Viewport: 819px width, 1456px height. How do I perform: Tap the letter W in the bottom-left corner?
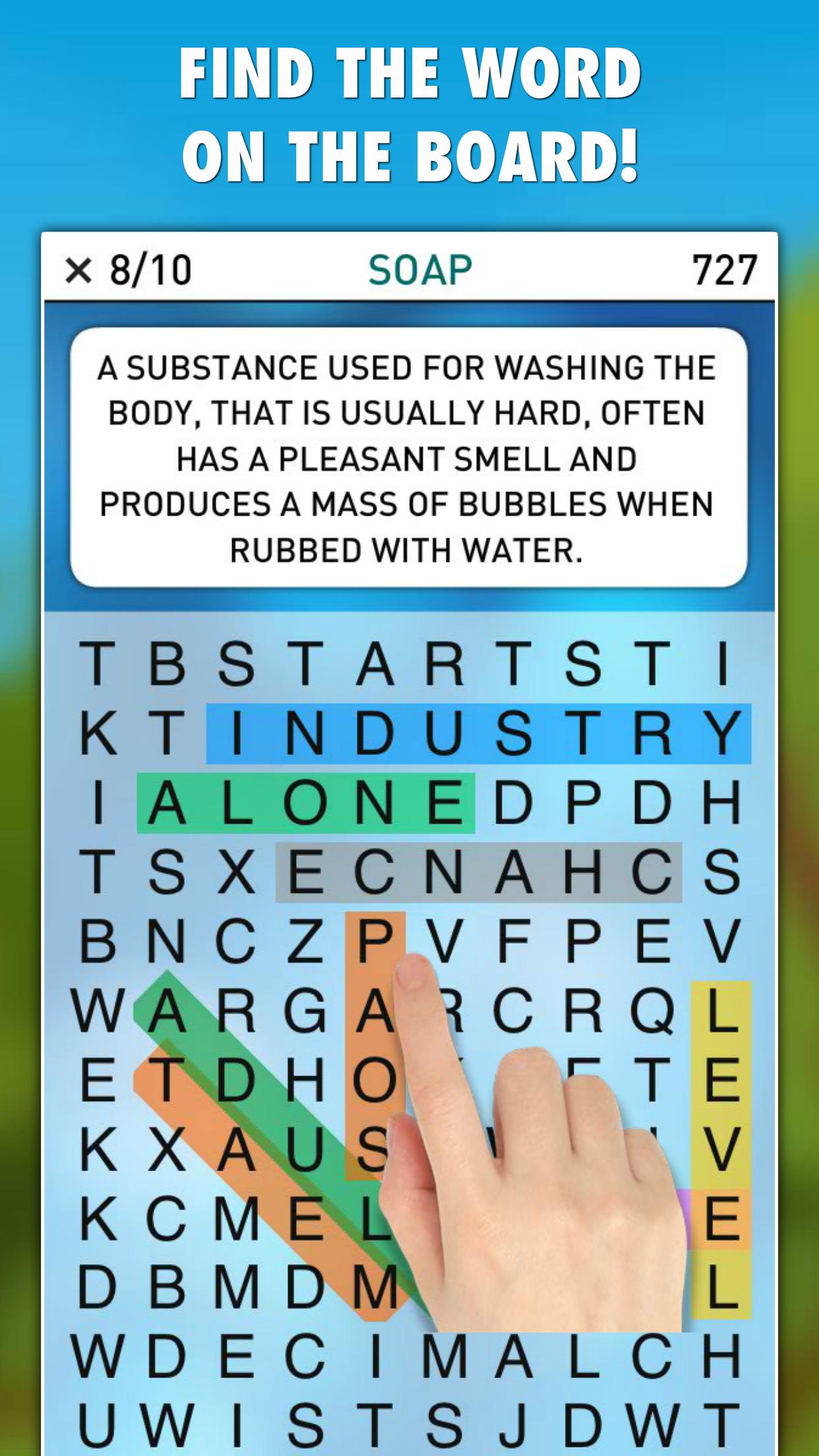(99, 1355)
